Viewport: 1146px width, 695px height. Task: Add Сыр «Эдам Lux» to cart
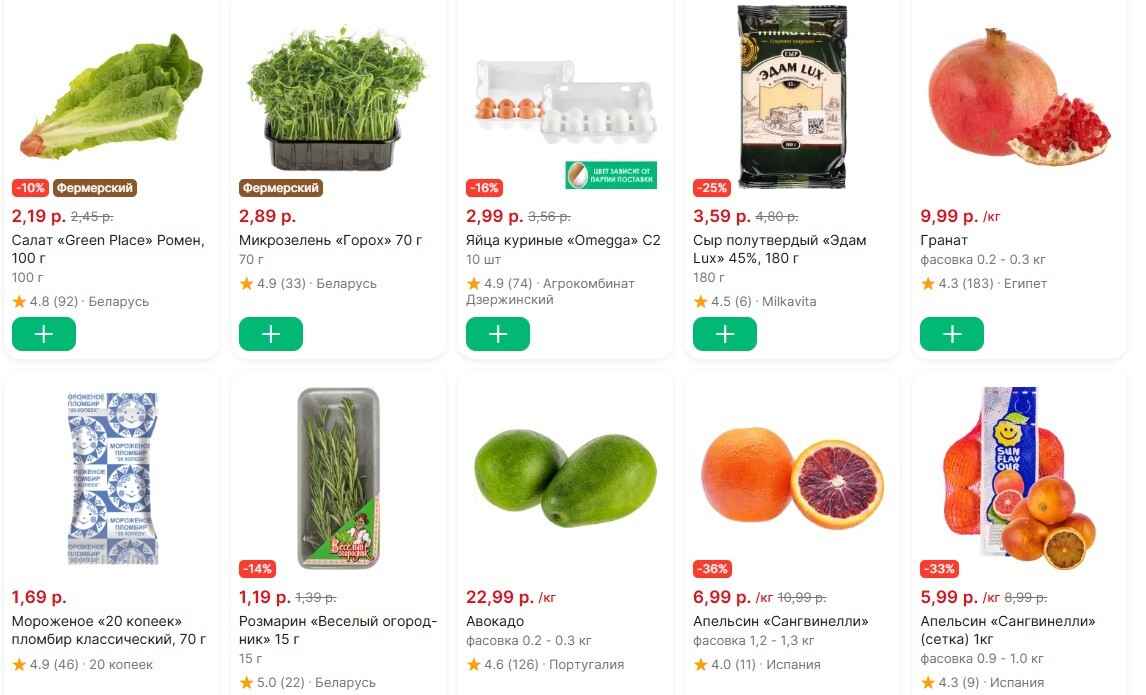click(724, 334)
